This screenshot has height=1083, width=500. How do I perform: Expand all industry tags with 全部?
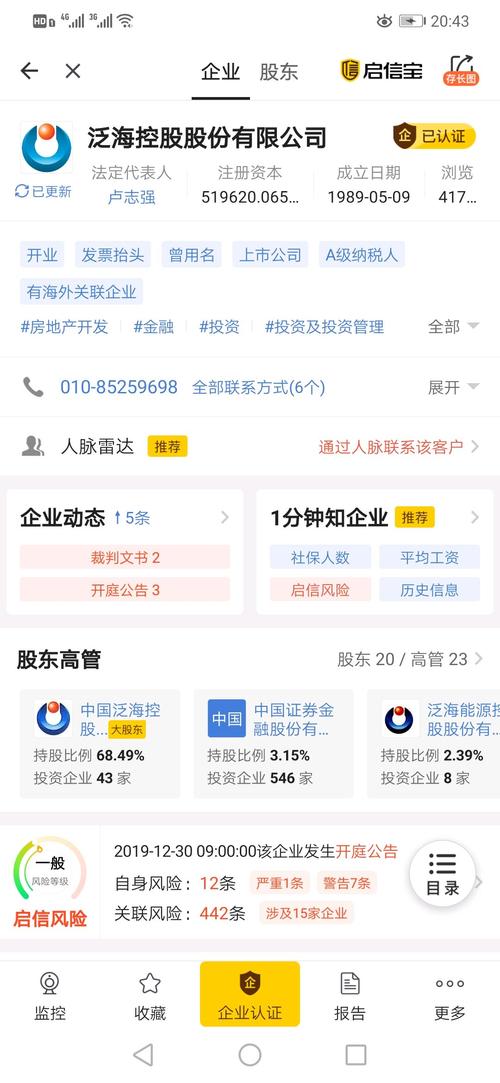pos(453,327)
